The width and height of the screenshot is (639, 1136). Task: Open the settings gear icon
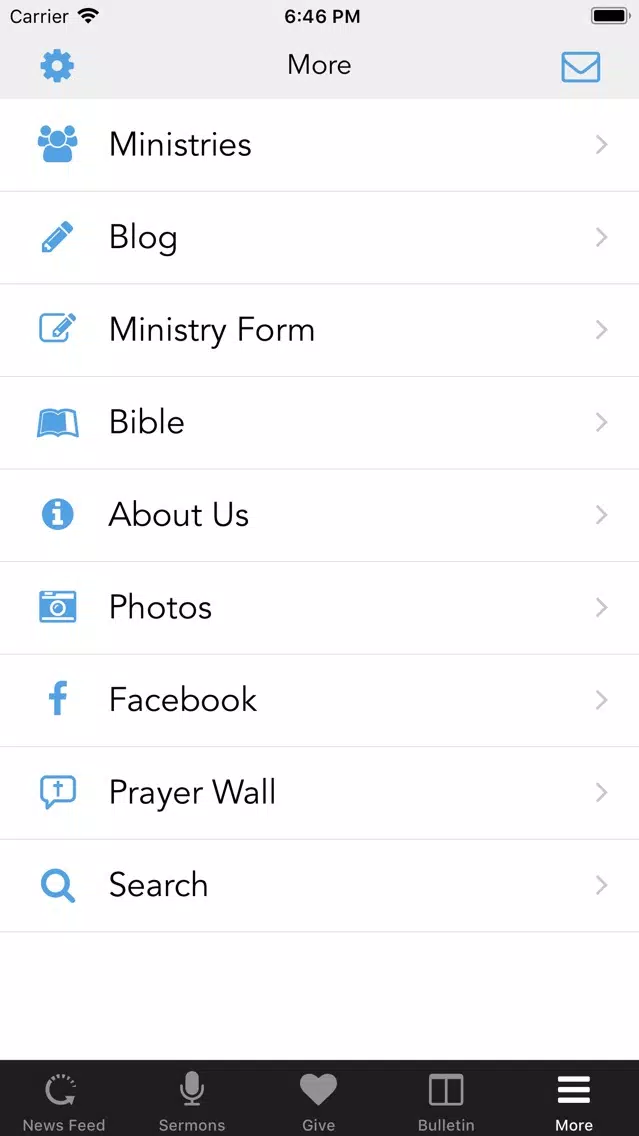(57, 66)
